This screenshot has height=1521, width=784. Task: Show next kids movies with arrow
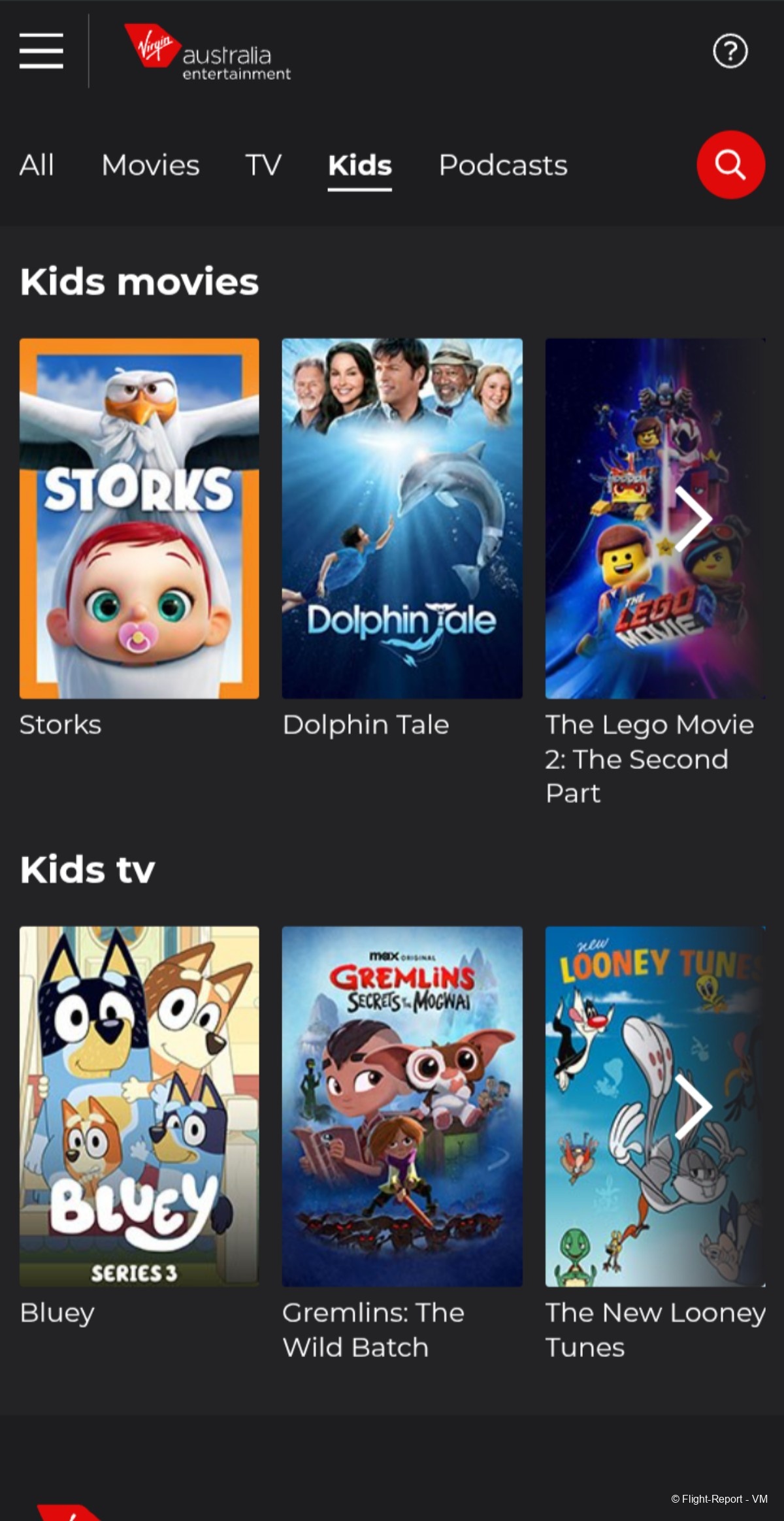pyautogui.click(x=693, y=519)
